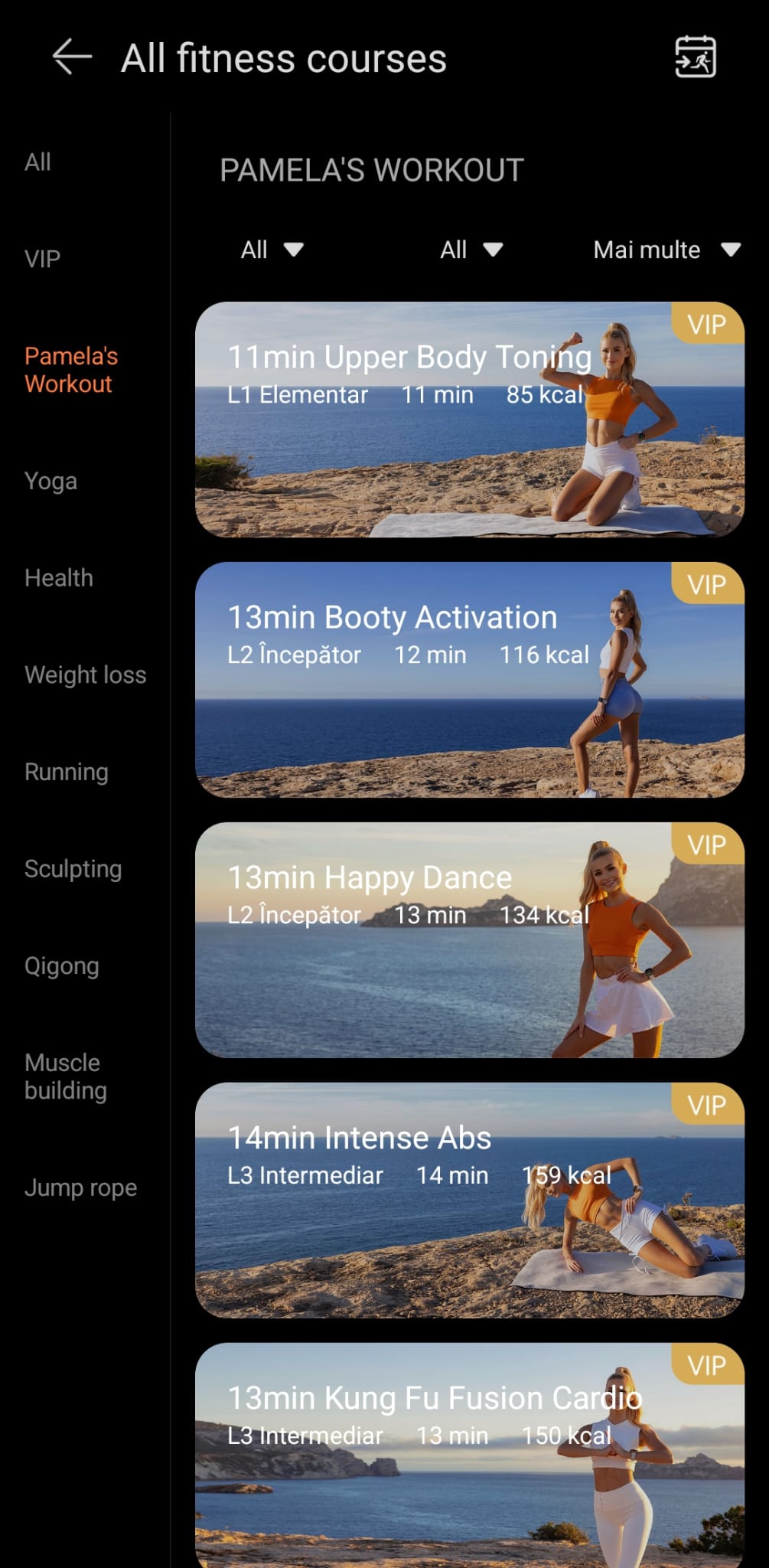The height and width of the screenshot is (1568, 769).
Task: Expand the first All filter dropdown
Action: (272, 250)
